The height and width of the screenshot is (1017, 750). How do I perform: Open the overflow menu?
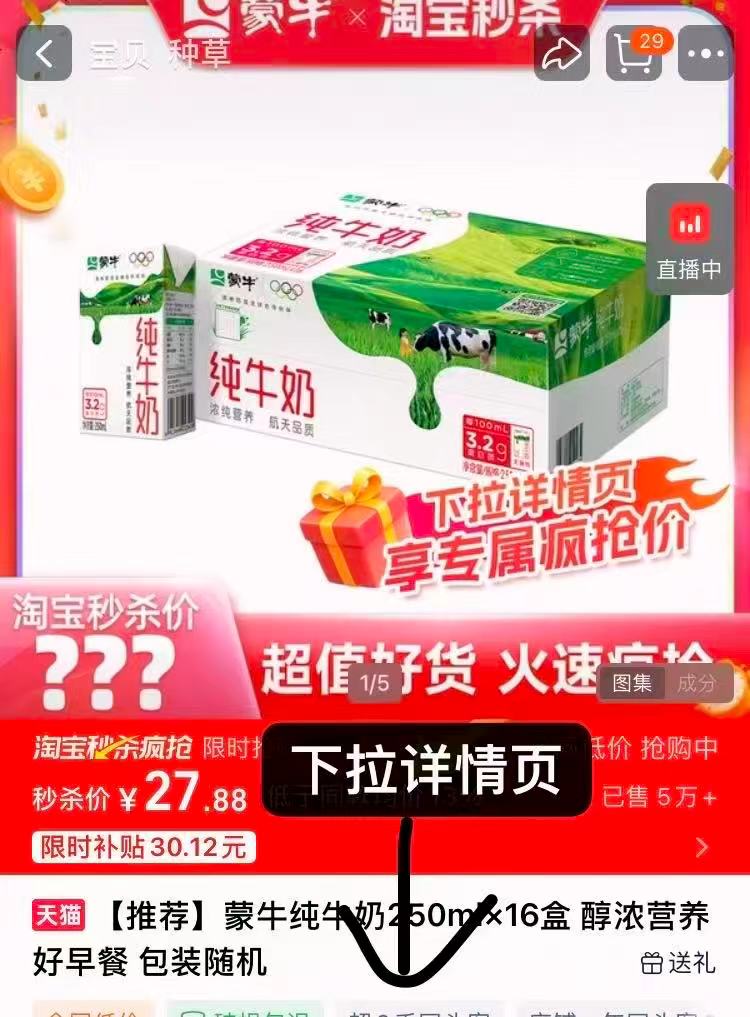click(x=706, y=54)
